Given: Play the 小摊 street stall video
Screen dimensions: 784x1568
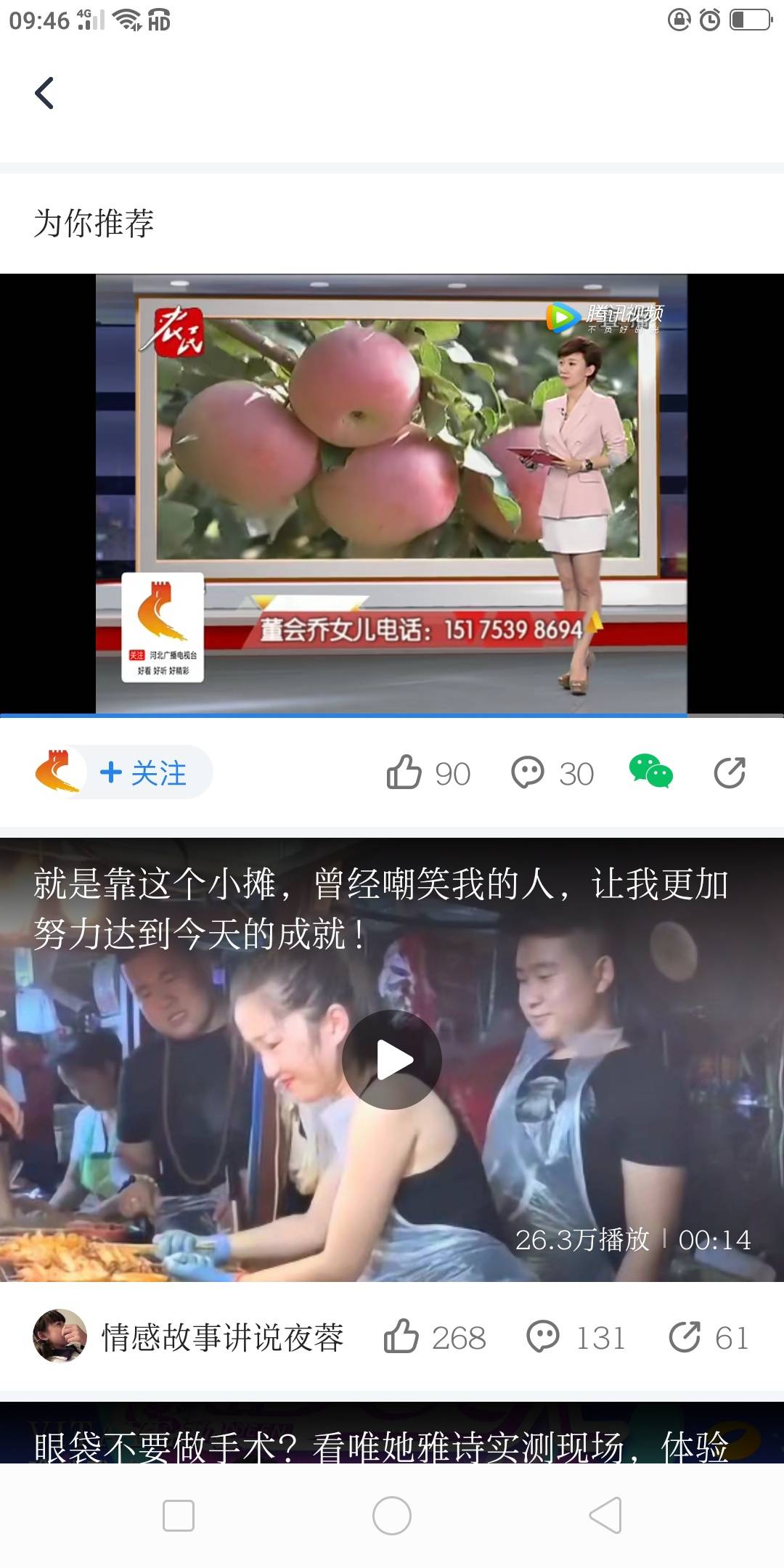Looking at the screenshot, I should click(x=391, y=1060).
